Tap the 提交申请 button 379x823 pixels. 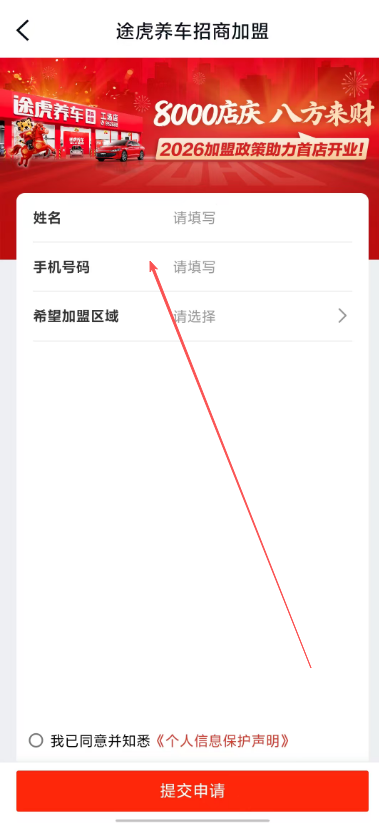[192, 791]
